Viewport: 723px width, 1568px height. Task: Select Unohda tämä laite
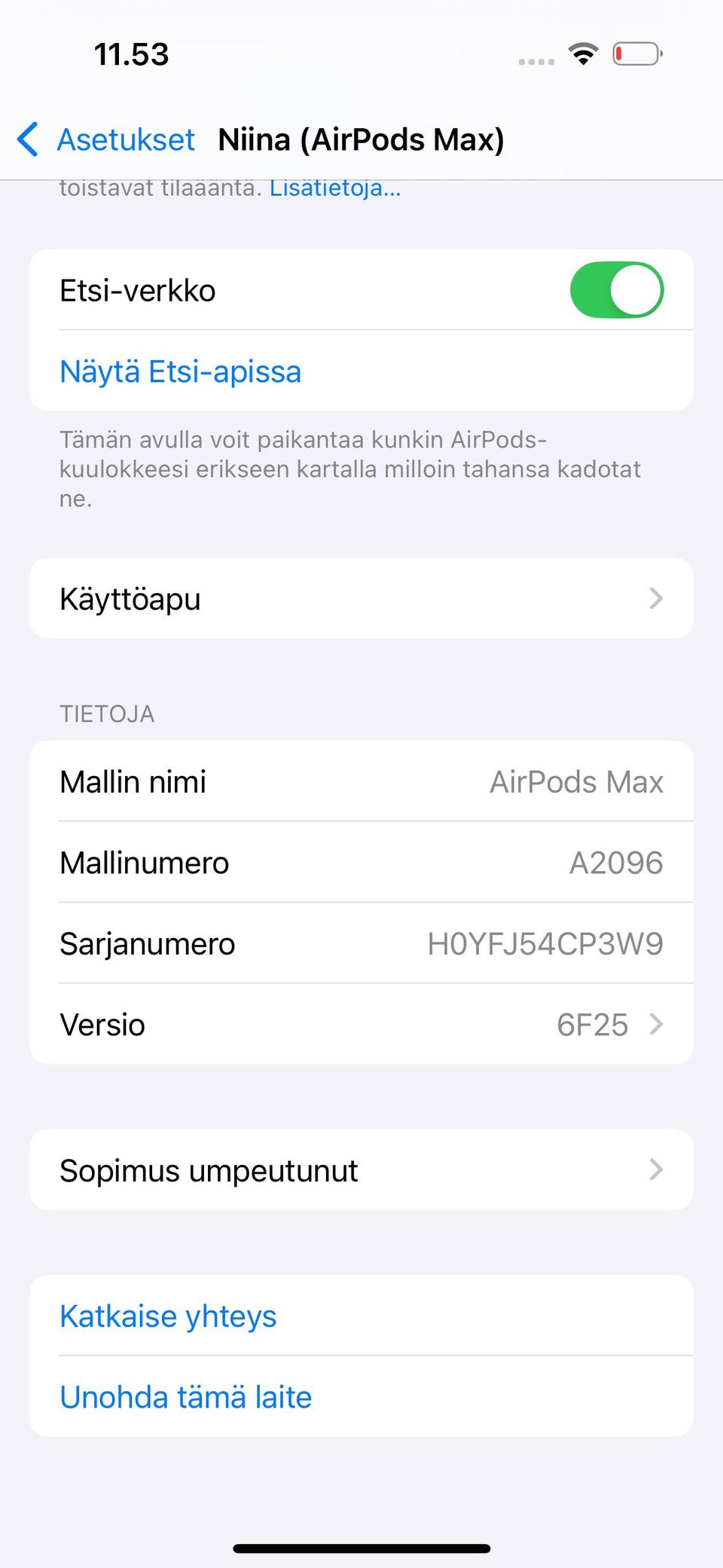tap(186, 1397)
